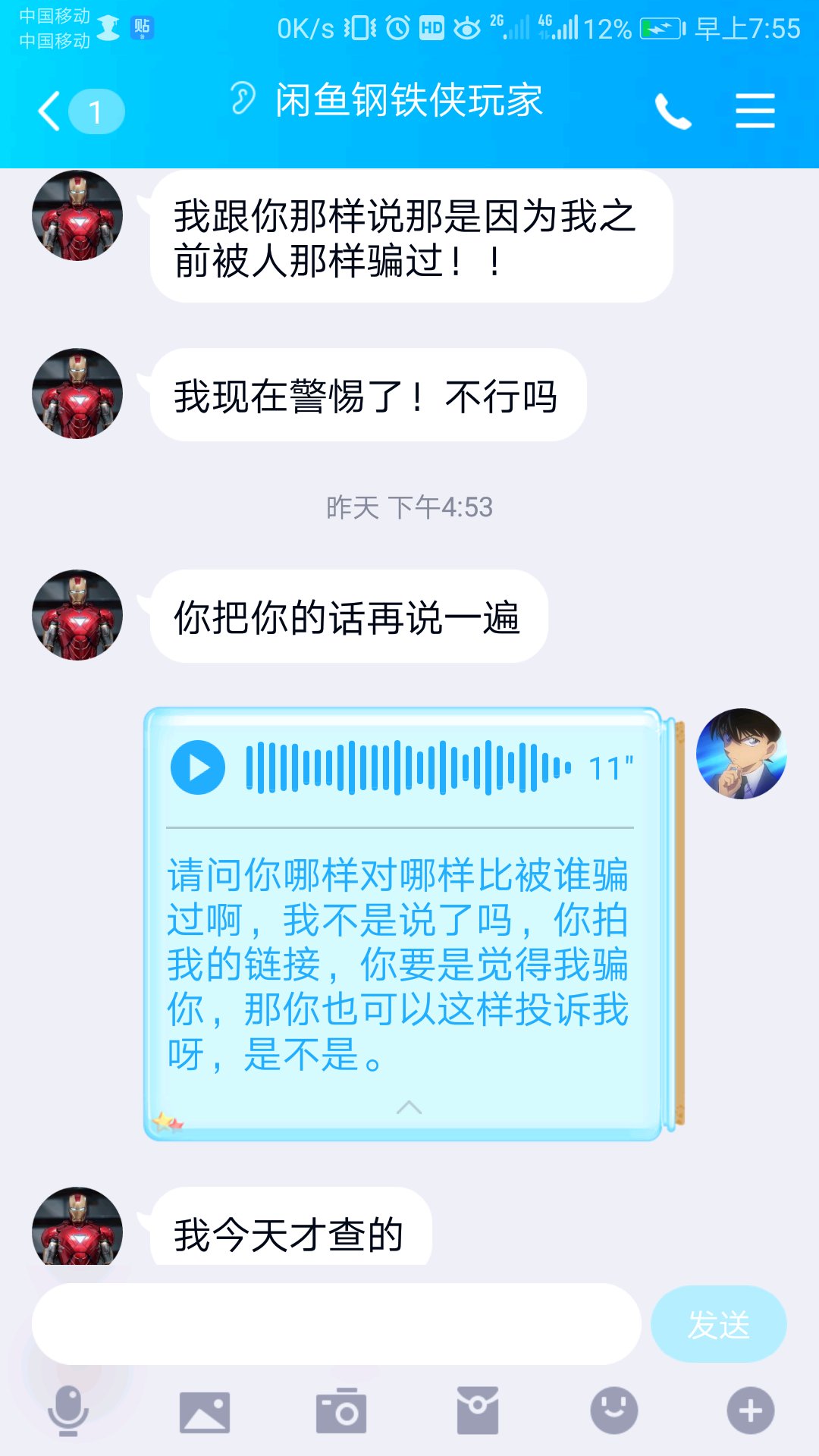The width and height of the screenshot is (819, 1456).
Task: Focus the message text input field
Action: coord(336,1324)
